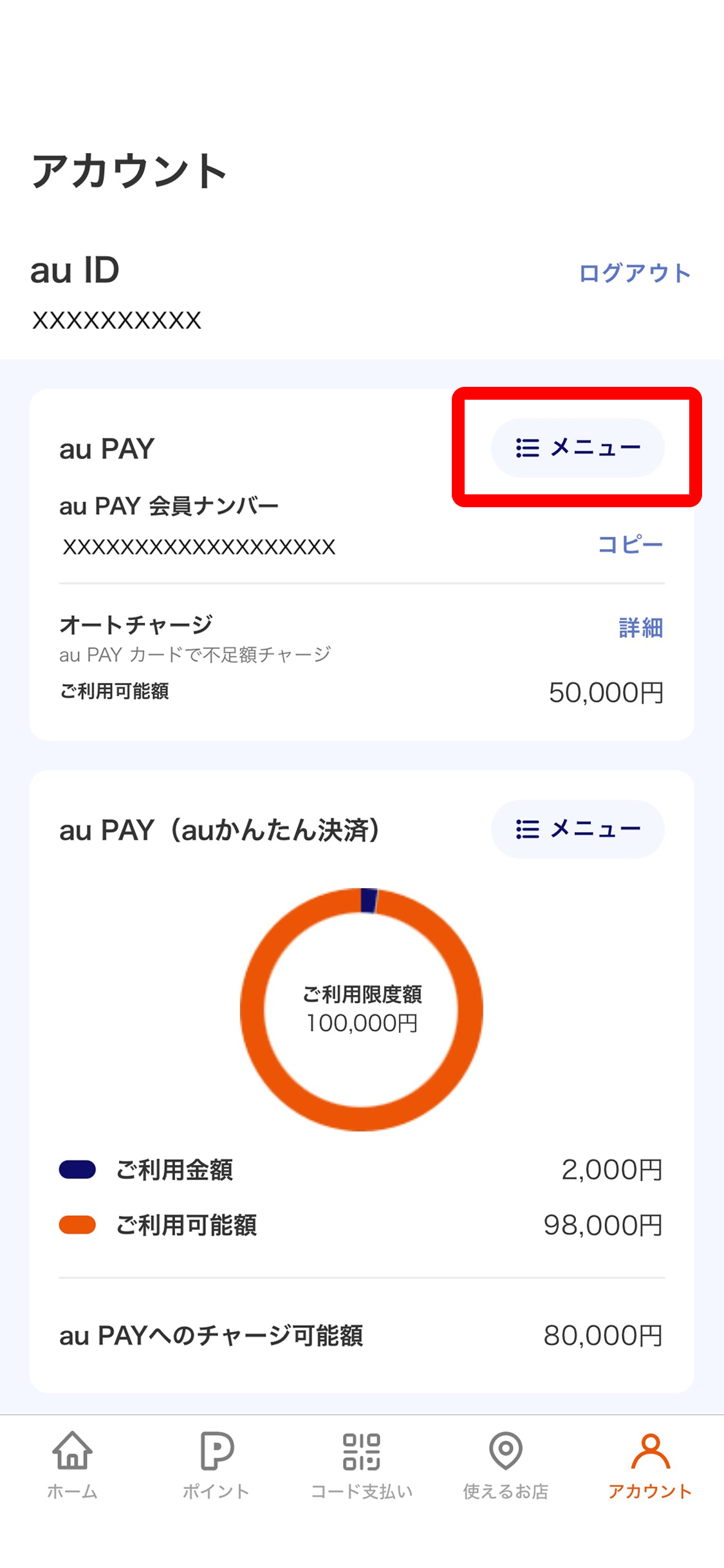Tap the ログアウト link
This screenshot has width=724, height=1568.
634,273
